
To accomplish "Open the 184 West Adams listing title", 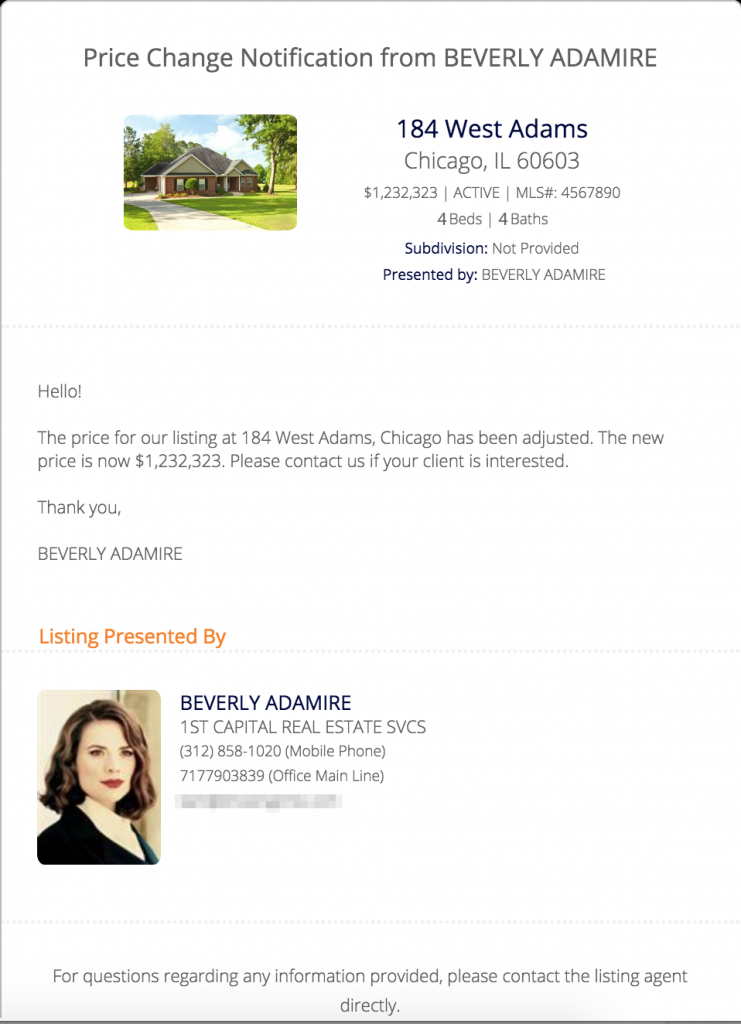I will 491,128.
